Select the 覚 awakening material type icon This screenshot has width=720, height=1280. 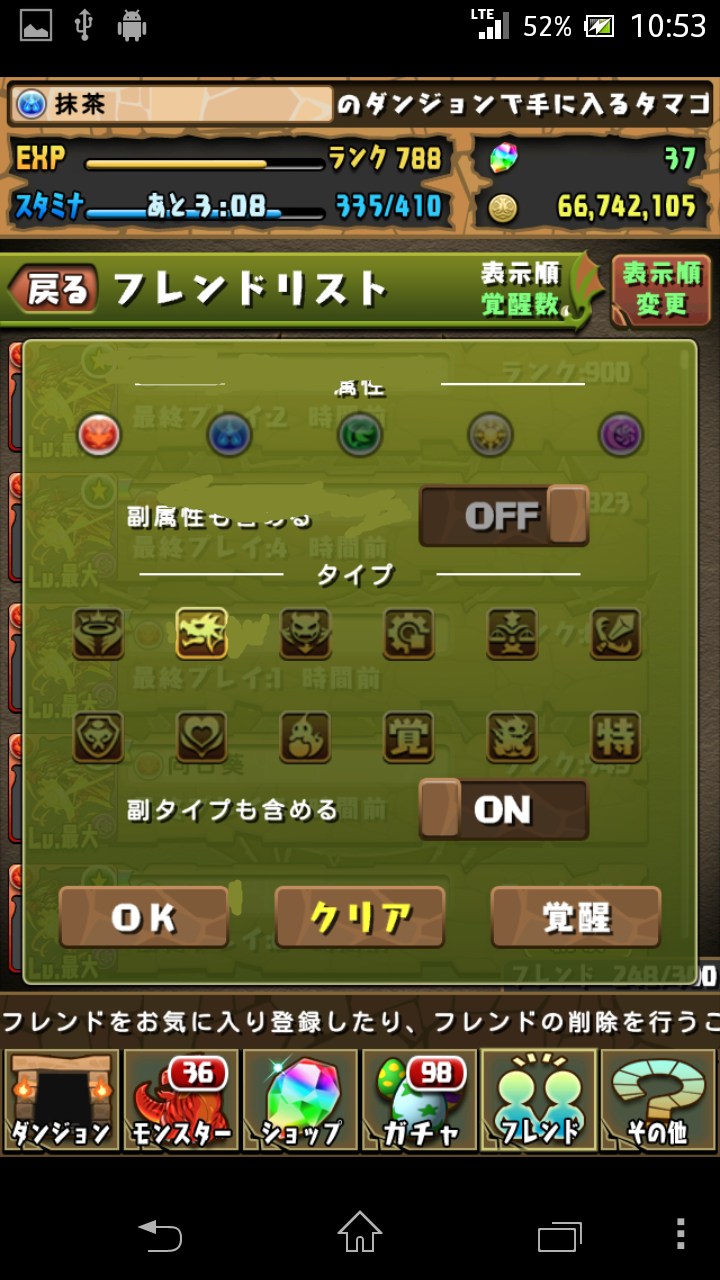pos(408,737)
